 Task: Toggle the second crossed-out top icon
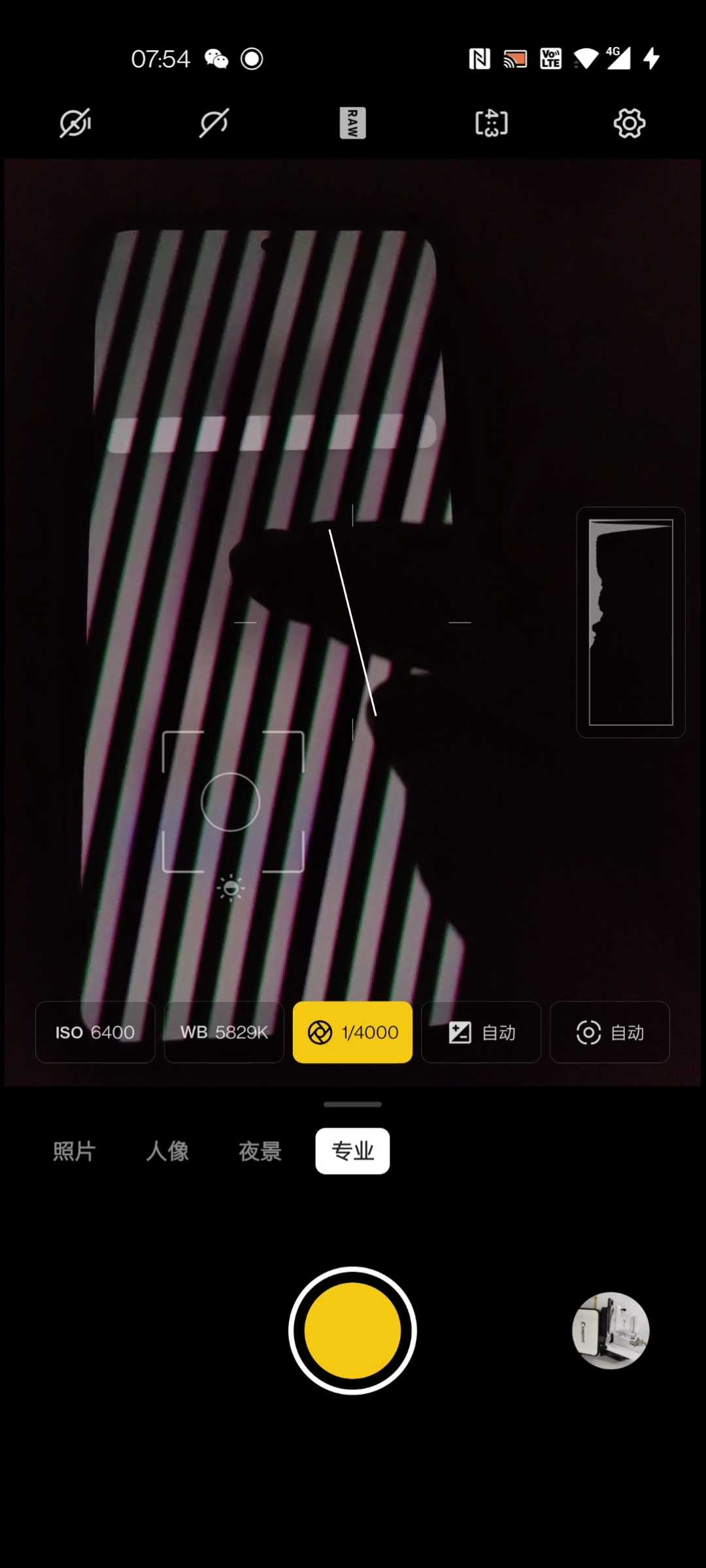point(214,123)
